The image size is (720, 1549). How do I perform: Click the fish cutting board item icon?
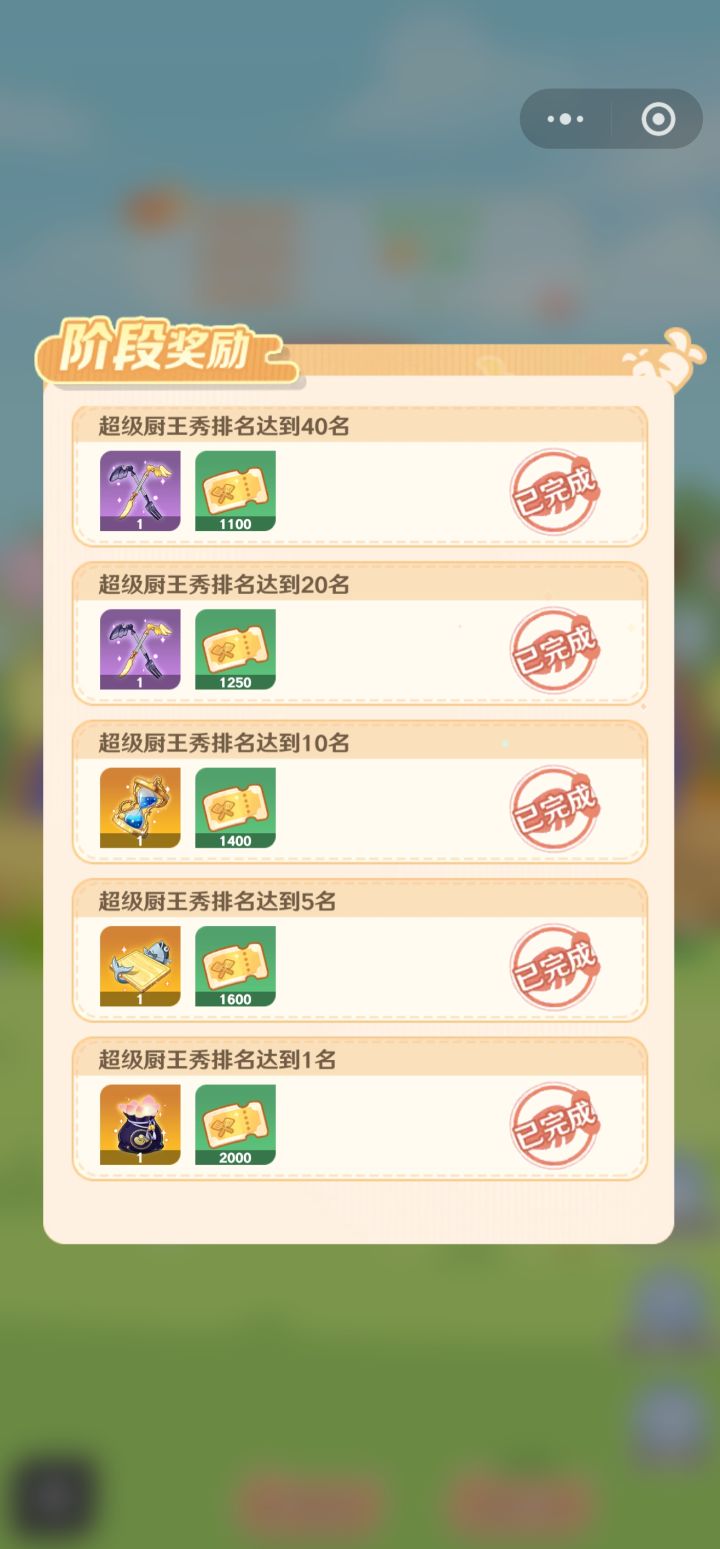(x=139, y=964)
